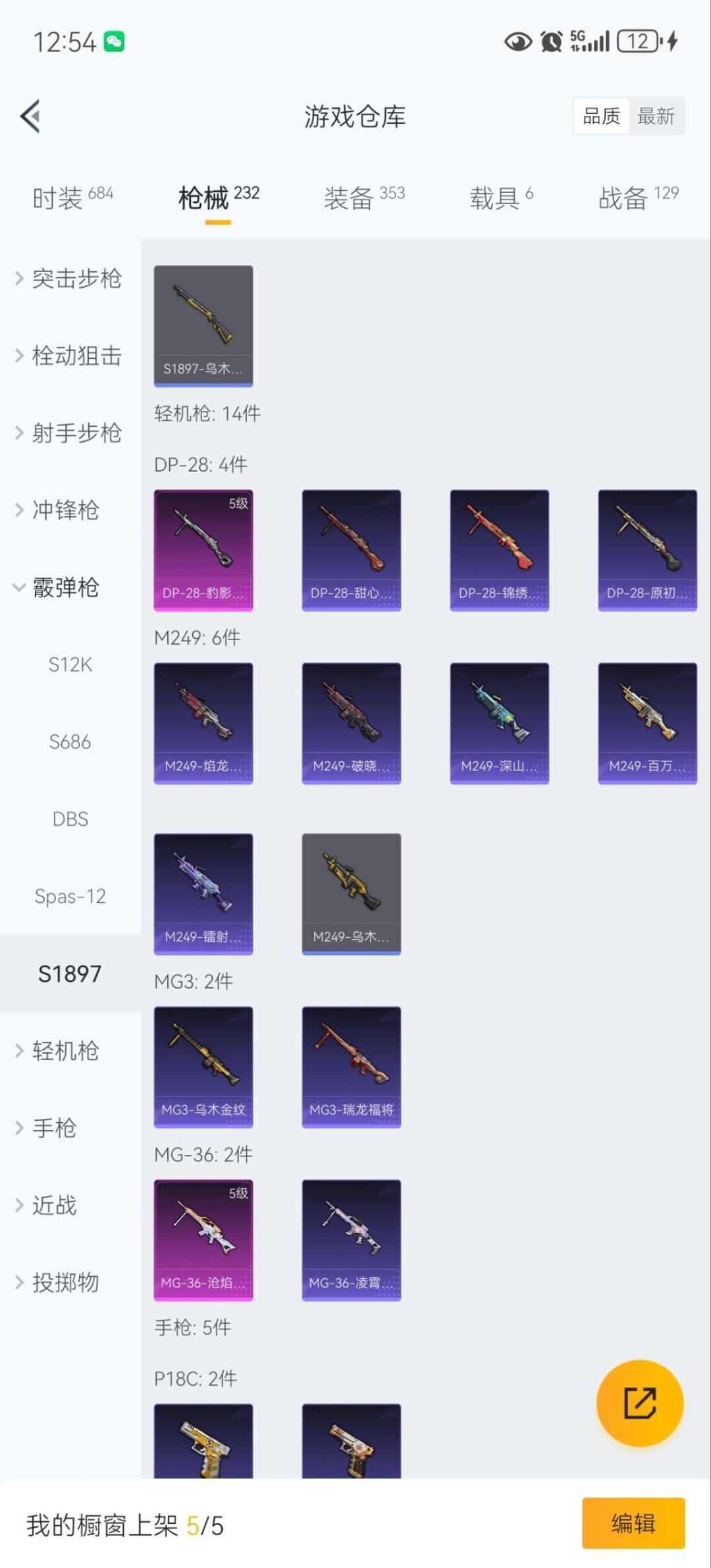Switch sorting to 最新
The image size is (711, 1568).
point(656,116)
